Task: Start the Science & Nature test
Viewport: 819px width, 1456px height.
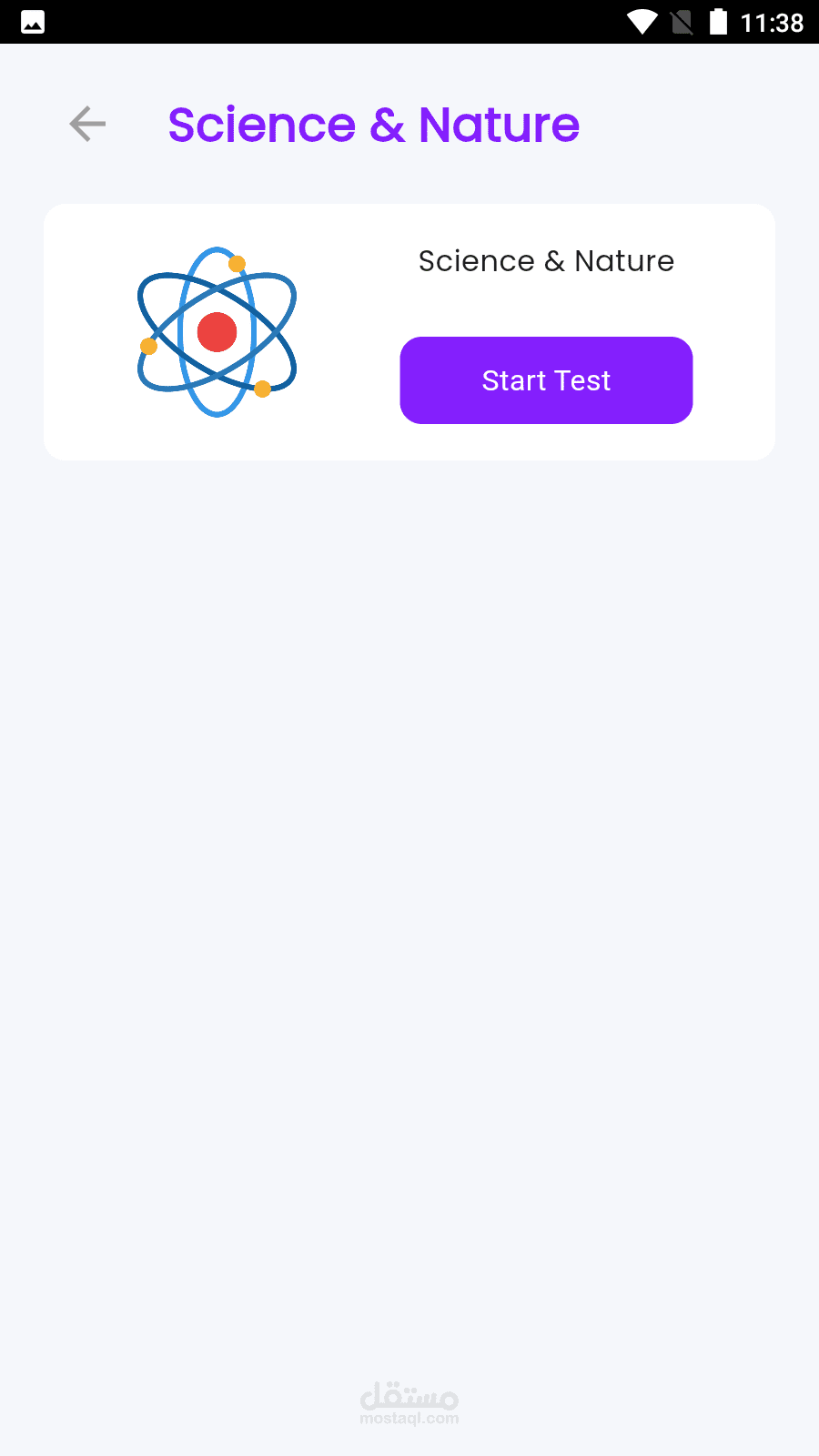Action: [x=546, y=380]
